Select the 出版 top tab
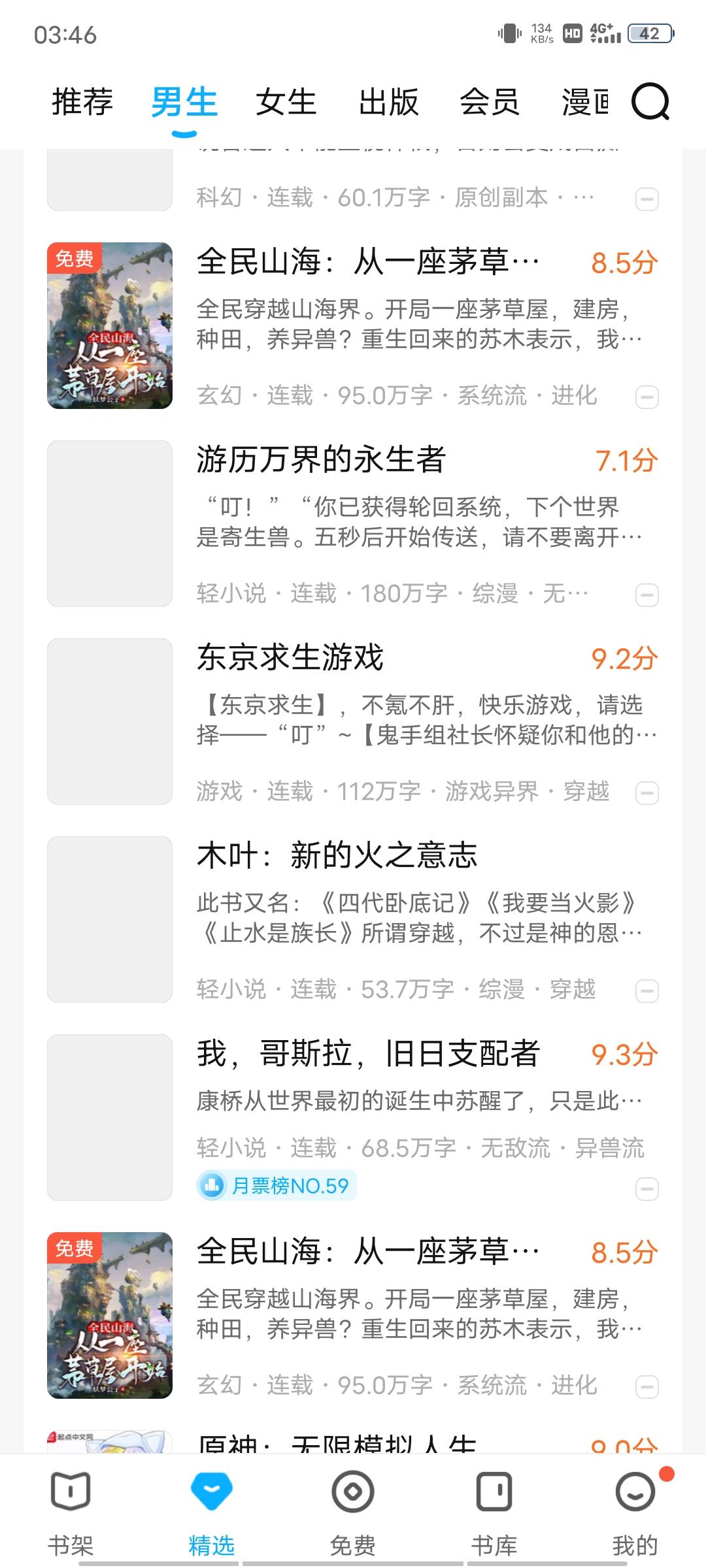 [x=388, y=102]
